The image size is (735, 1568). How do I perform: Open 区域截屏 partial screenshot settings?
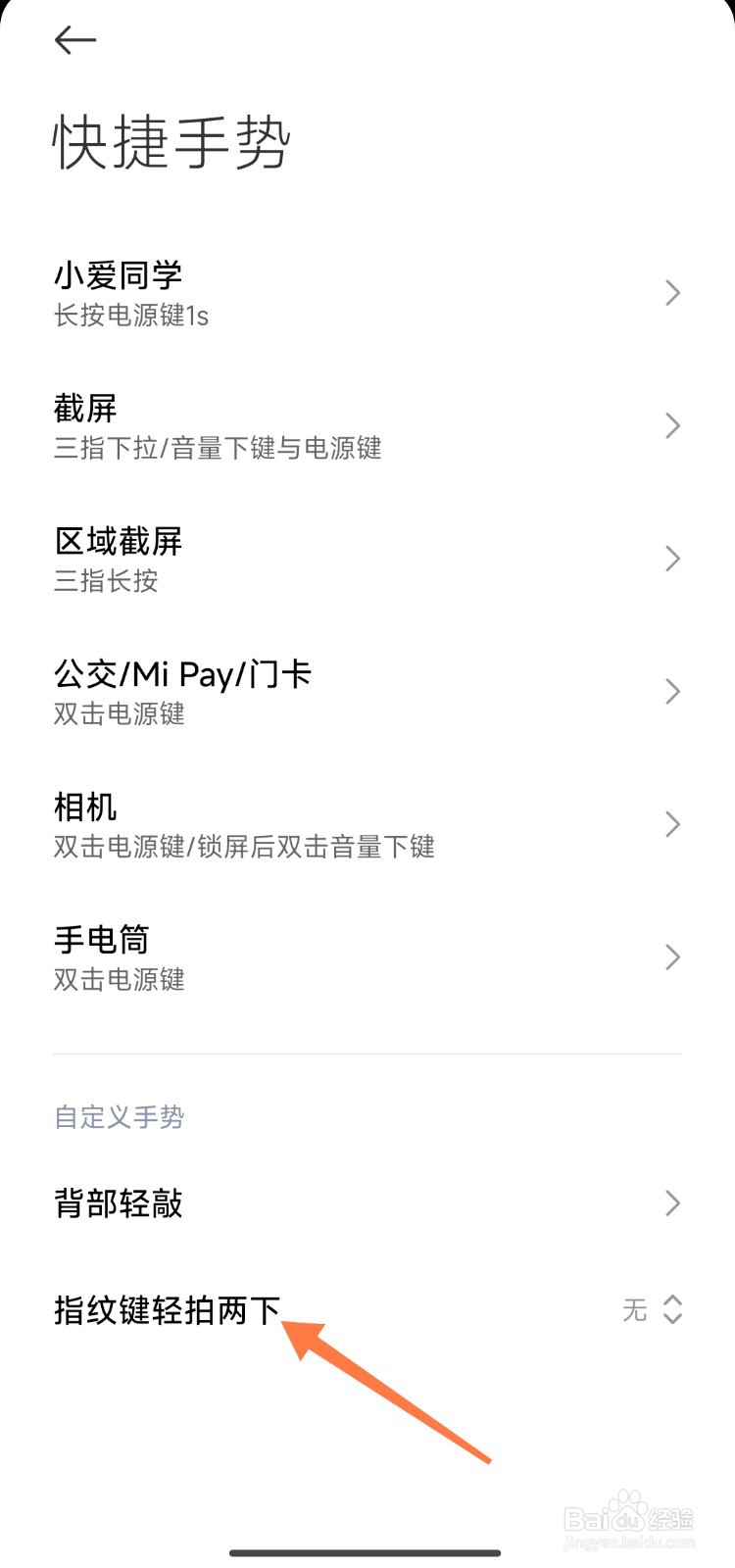pyautogui.click(x=367, y=558)
